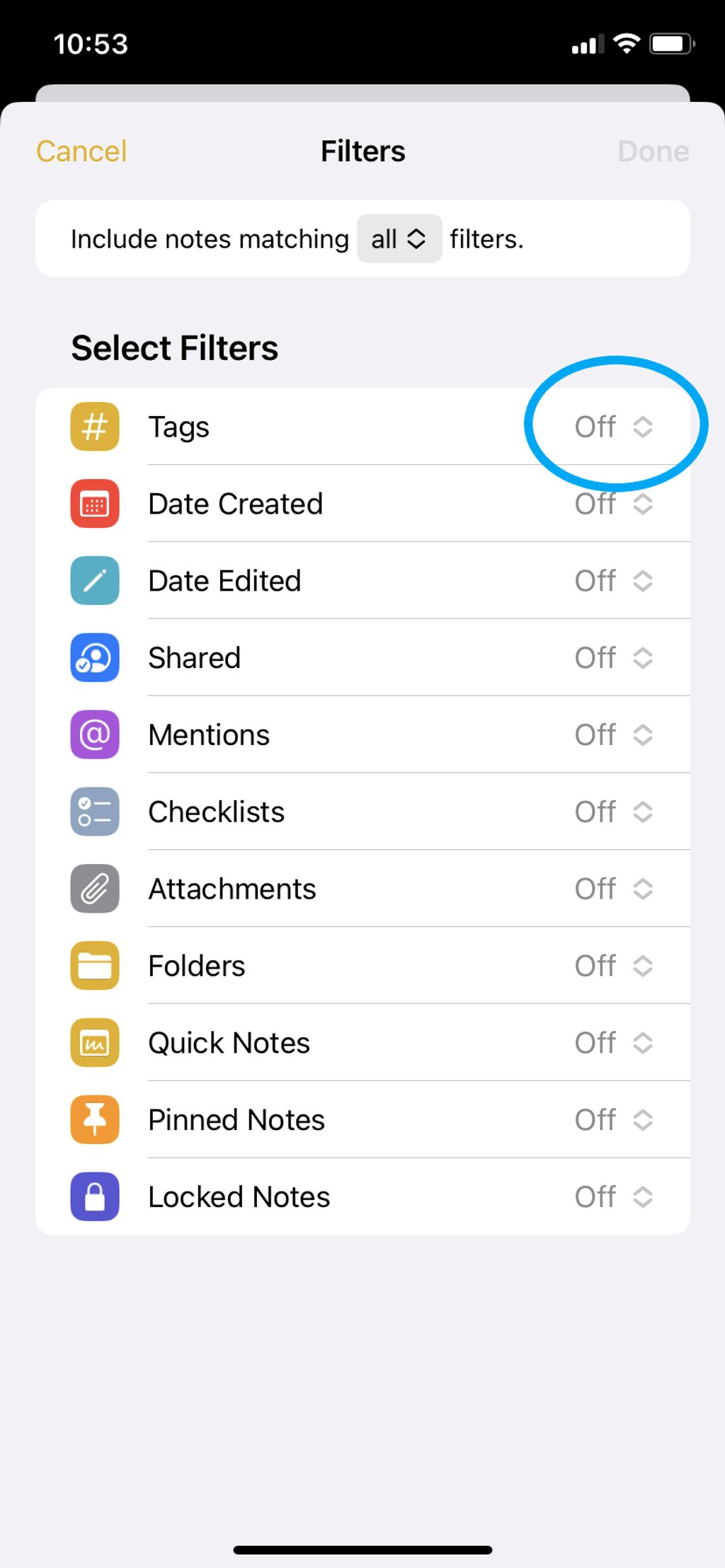Toggle the Tags filter from Off
725x1568 pixels.
613,427
